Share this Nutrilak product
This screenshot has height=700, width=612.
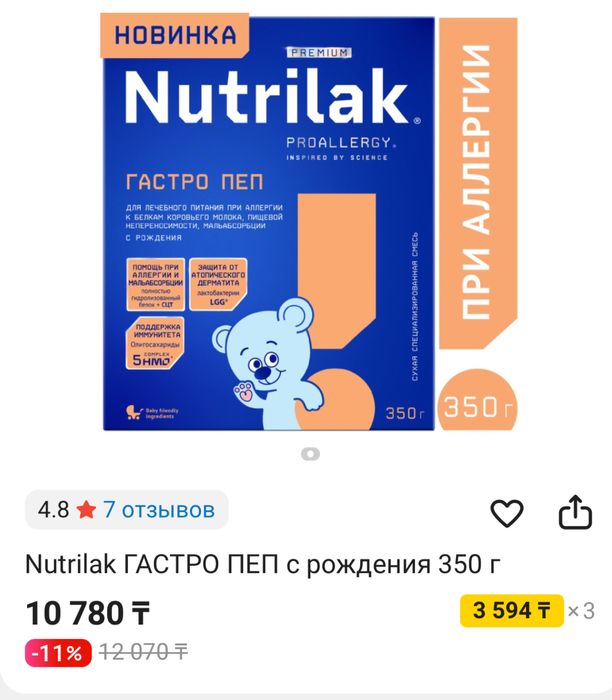[575, 513]
